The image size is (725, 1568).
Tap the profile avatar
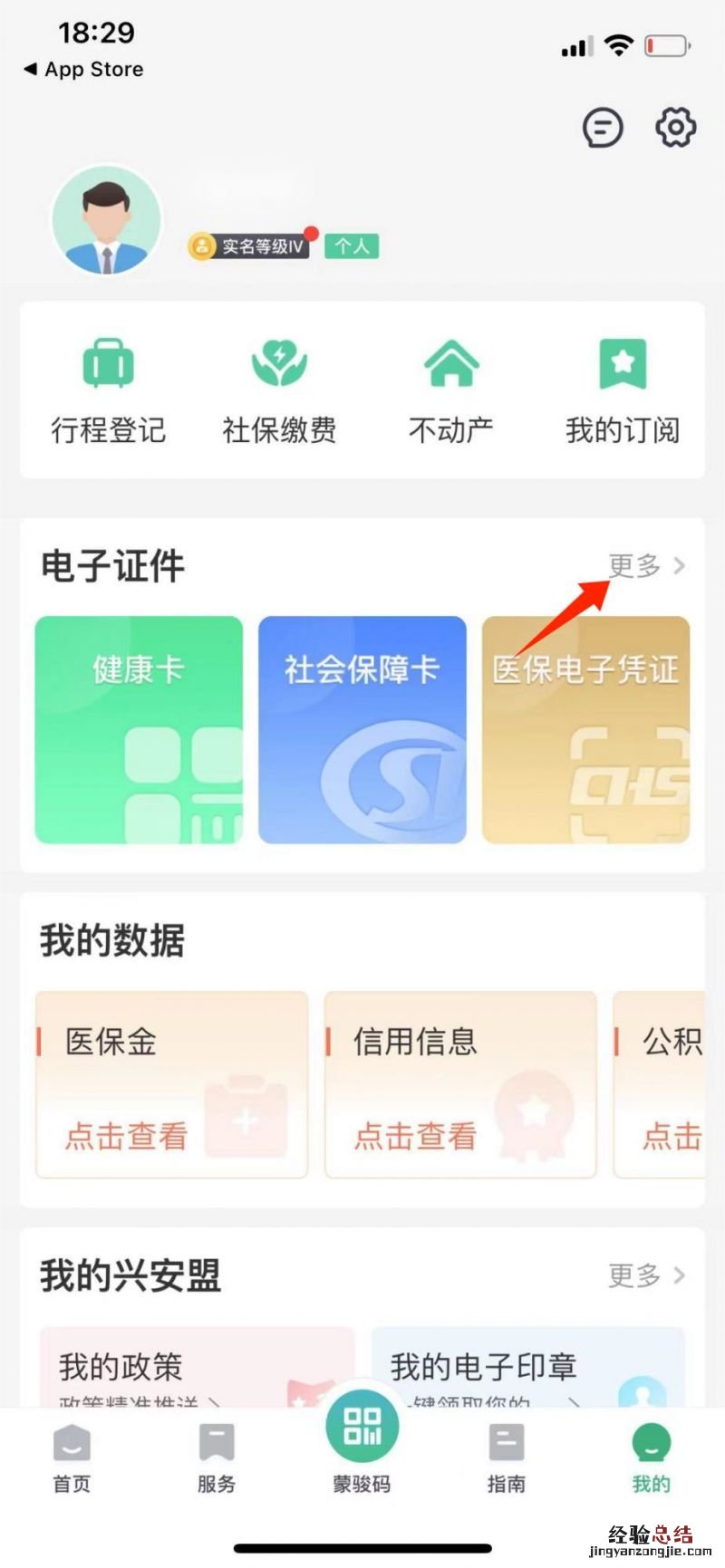107,220
